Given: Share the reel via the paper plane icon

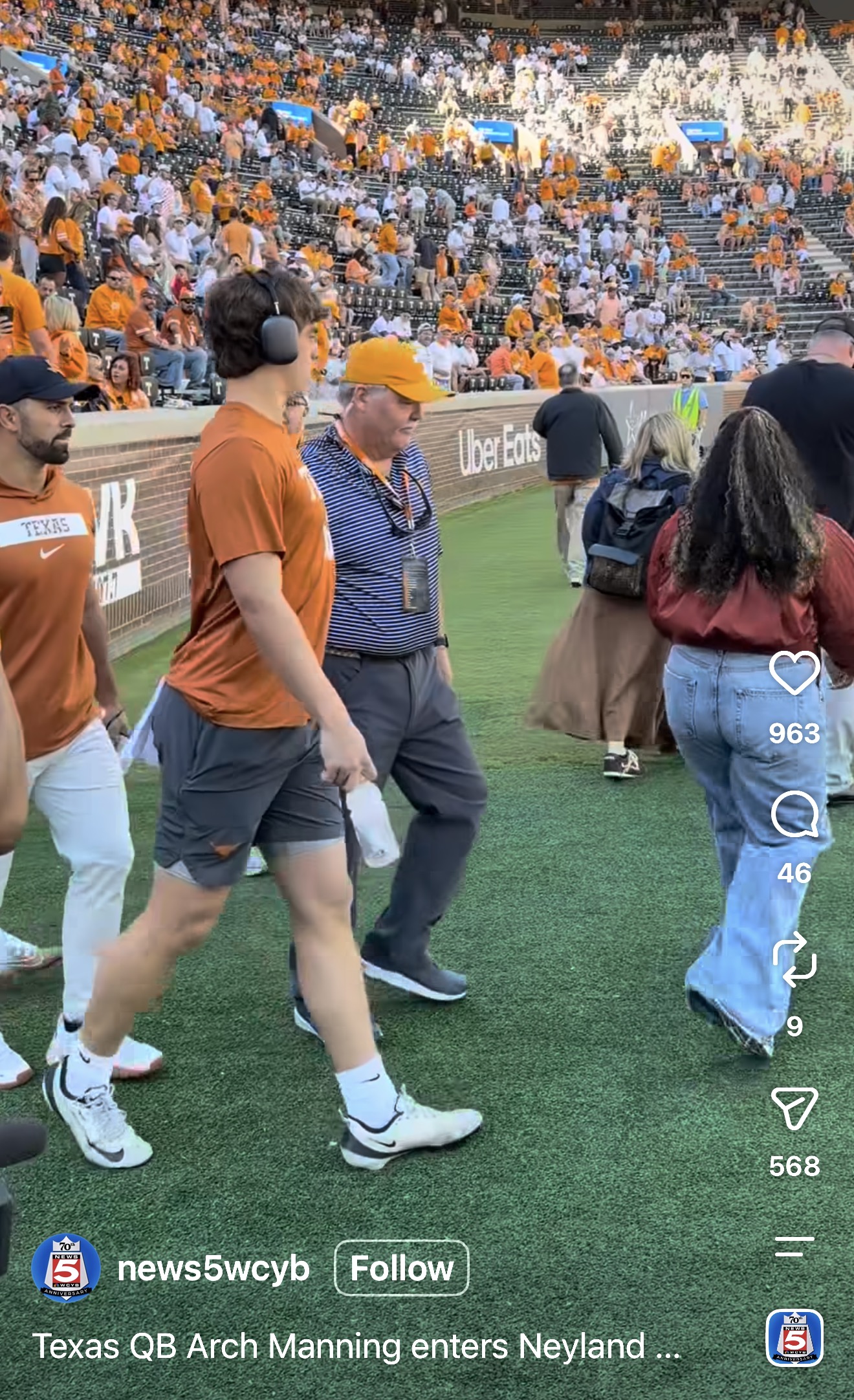Looking at the screenshot, I should coord(794,1108).
